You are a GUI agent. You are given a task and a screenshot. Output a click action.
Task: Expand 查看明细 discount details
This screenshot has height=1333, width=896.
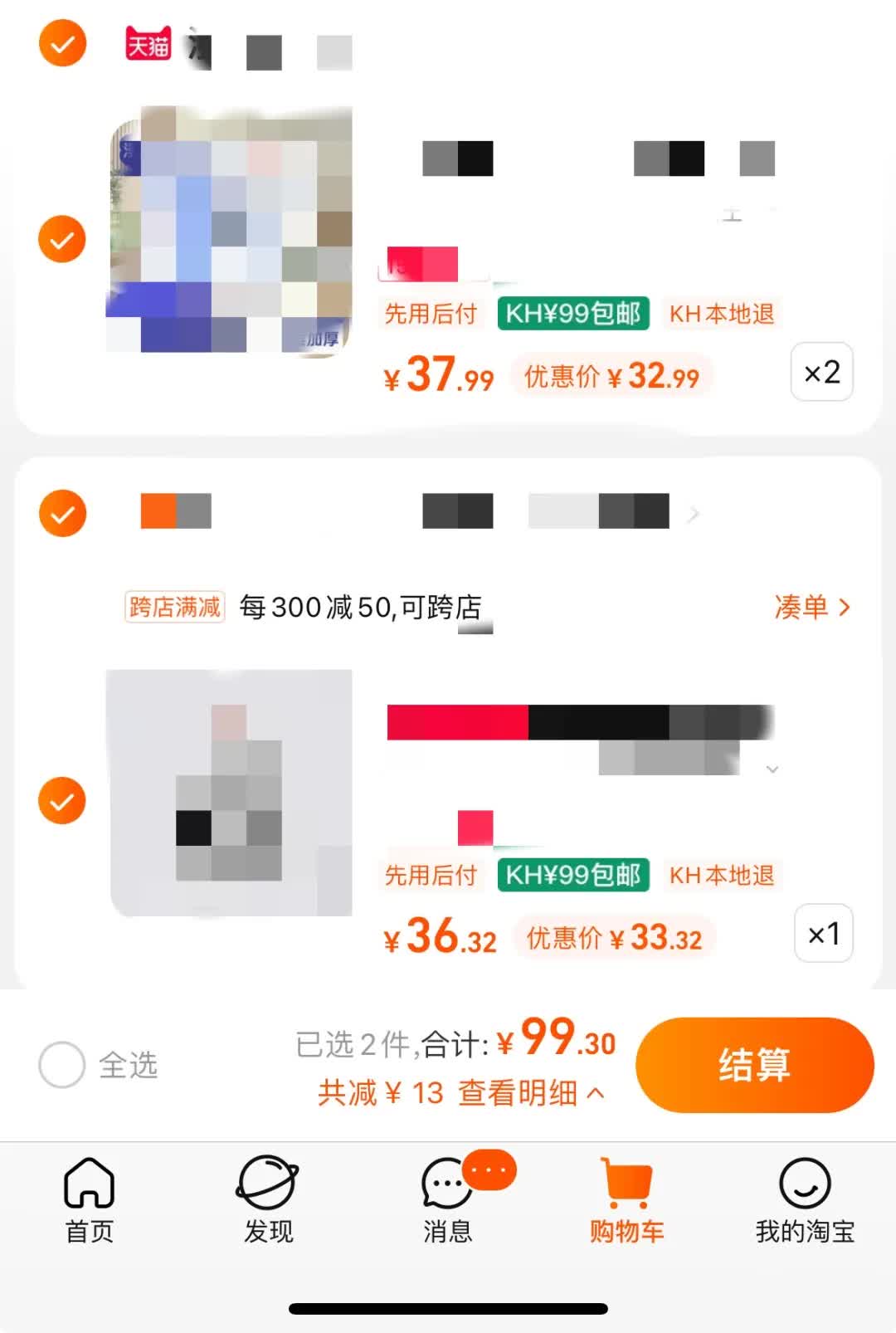coord(531,1093)
